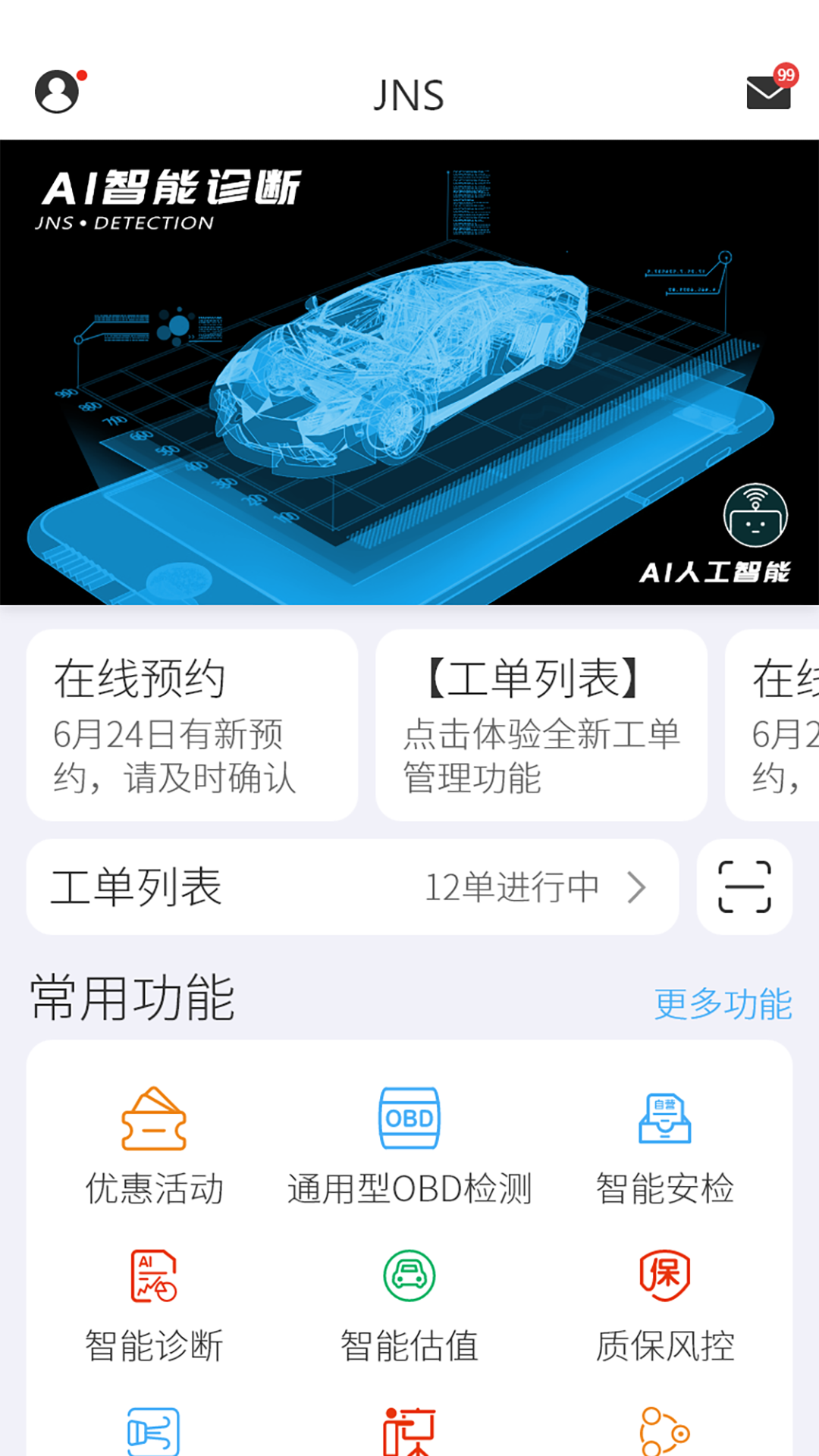Open the AI智能诊断 banner
The image size is (819, 1456).
pyautogui.click(x=409, y=372)
